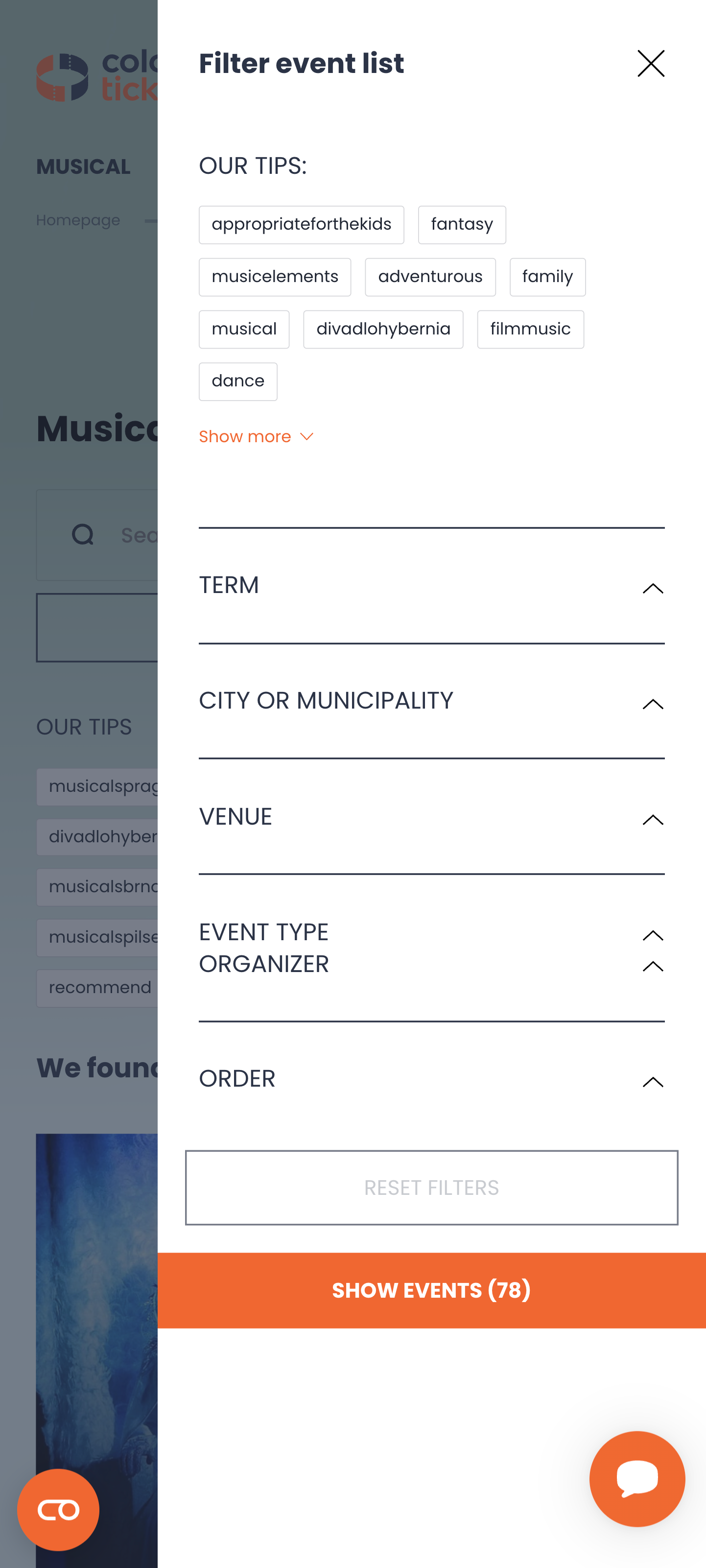Collapse the VENUE section
Viewport: 706px width, 1568px height.
point(652,819)
